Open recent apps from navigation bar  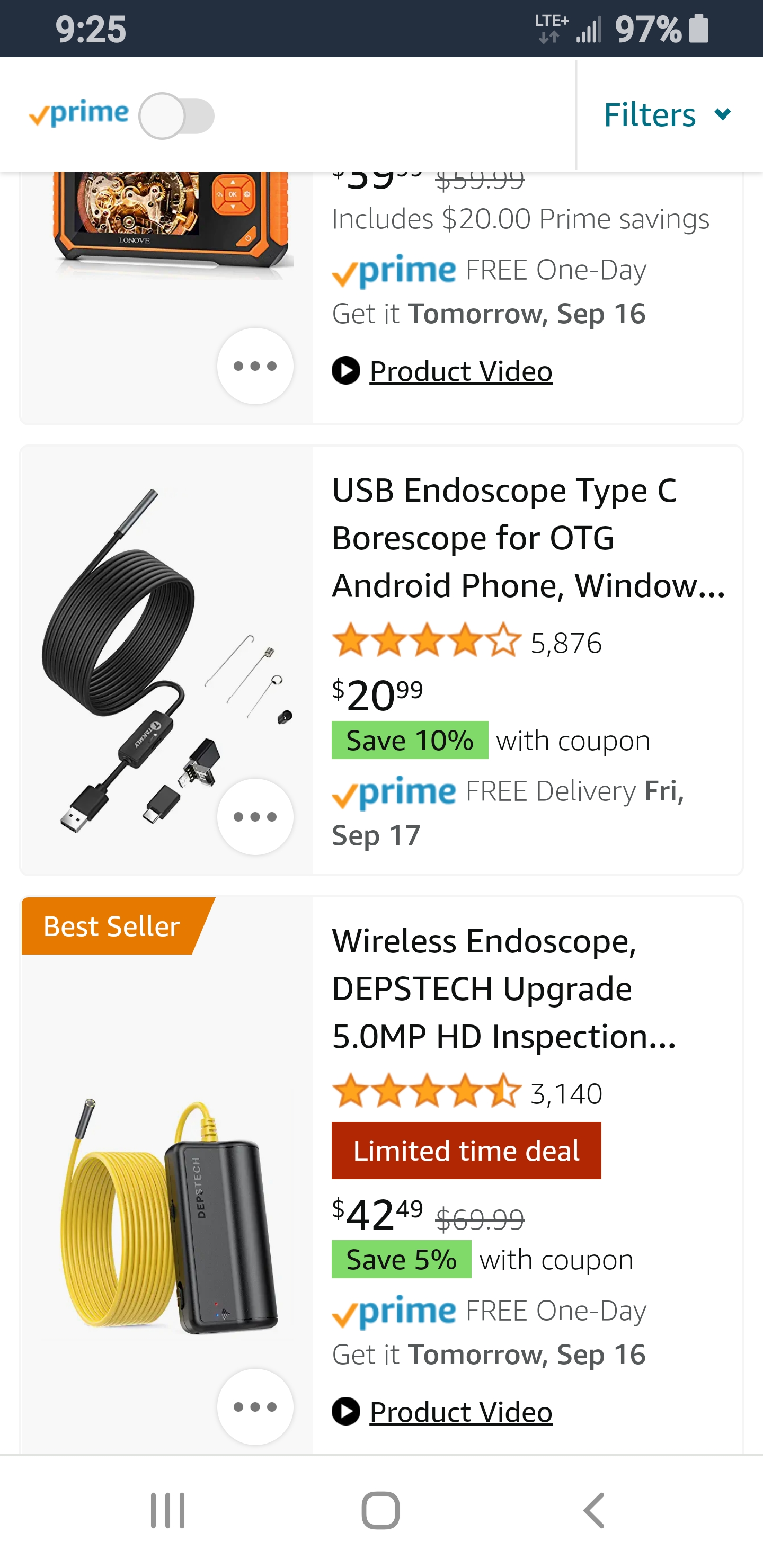(167, 1510)
